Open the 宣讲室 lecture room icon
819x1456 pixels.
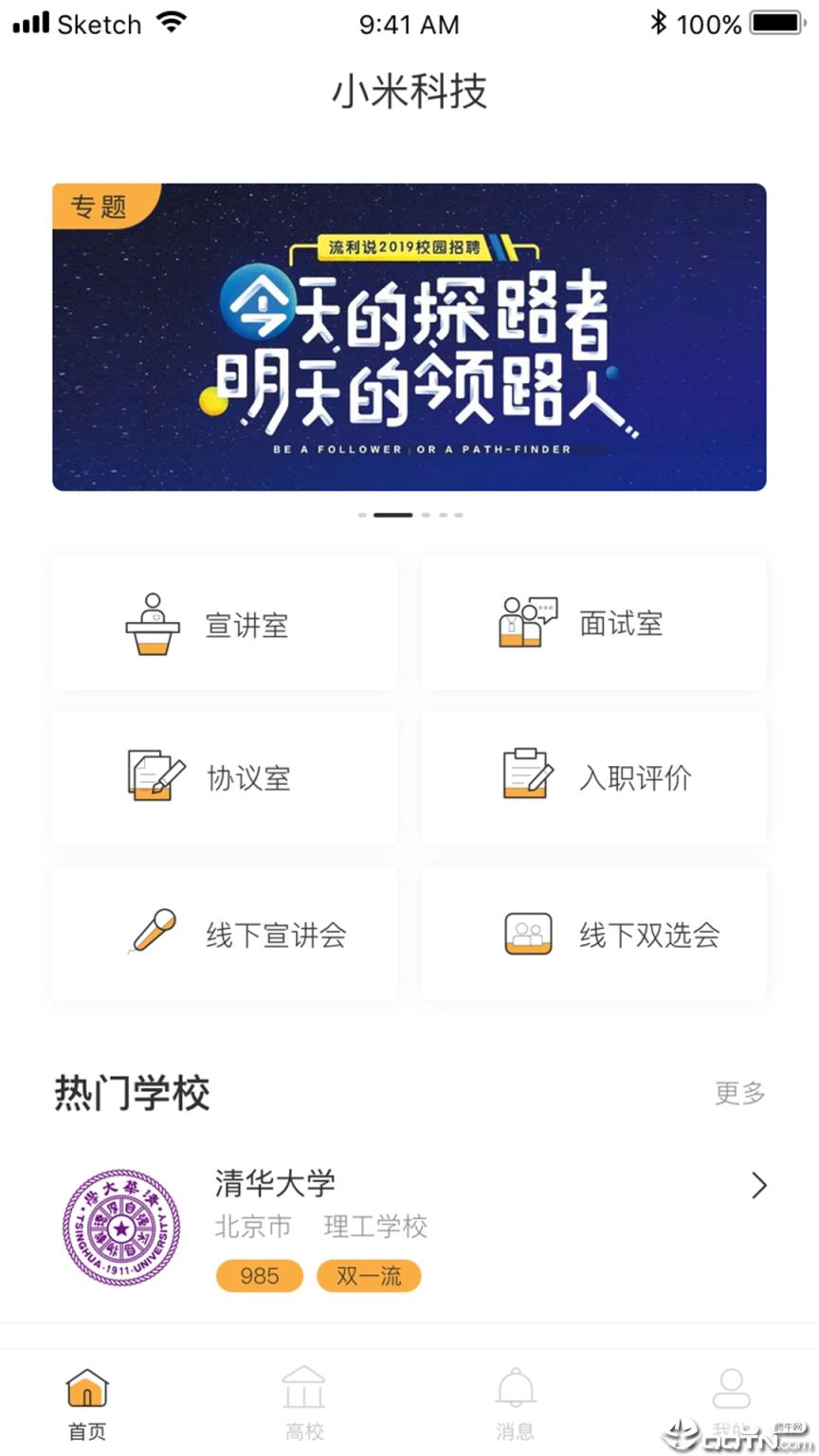click(x=152, y=624)
